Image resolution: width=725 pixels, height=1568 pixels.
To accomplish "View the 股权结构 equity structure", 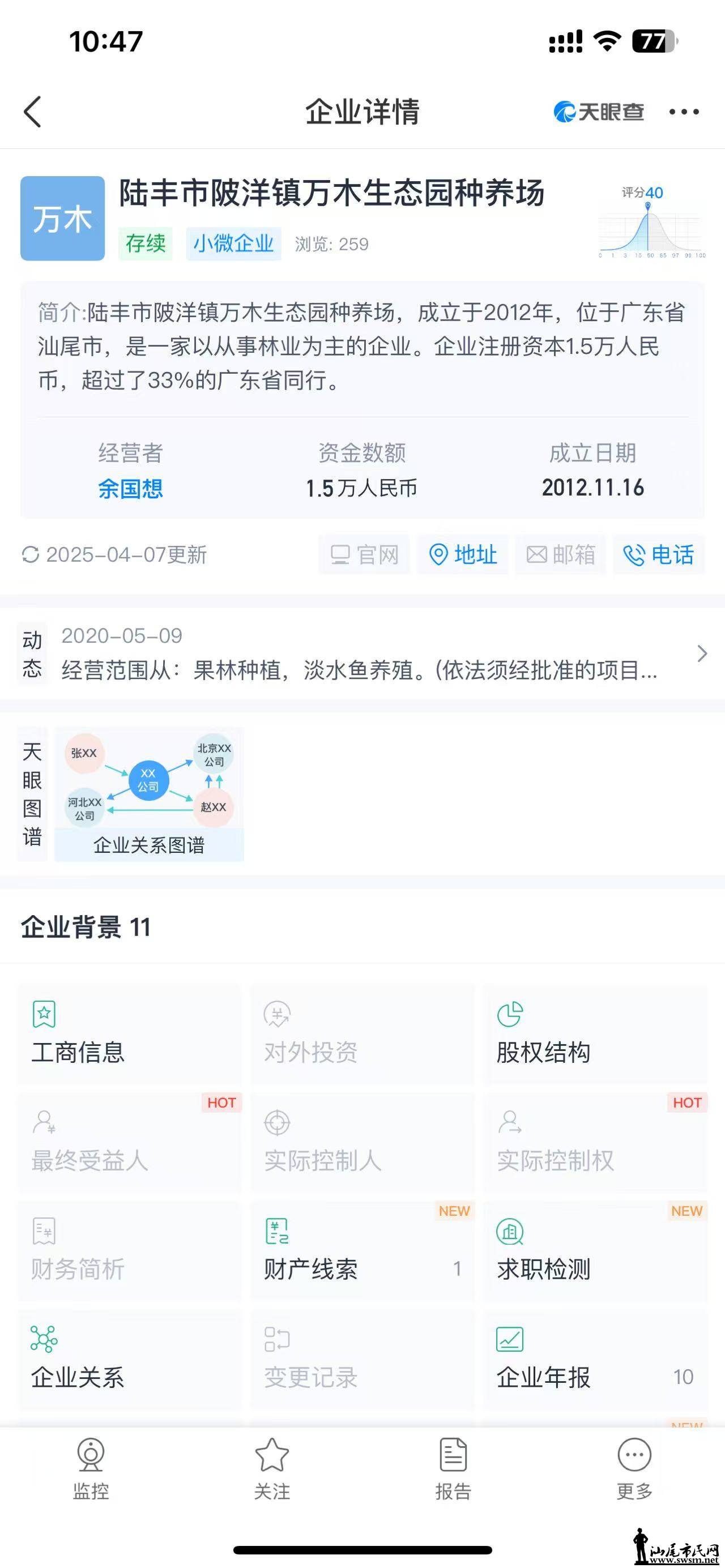I will (594, 1034).
